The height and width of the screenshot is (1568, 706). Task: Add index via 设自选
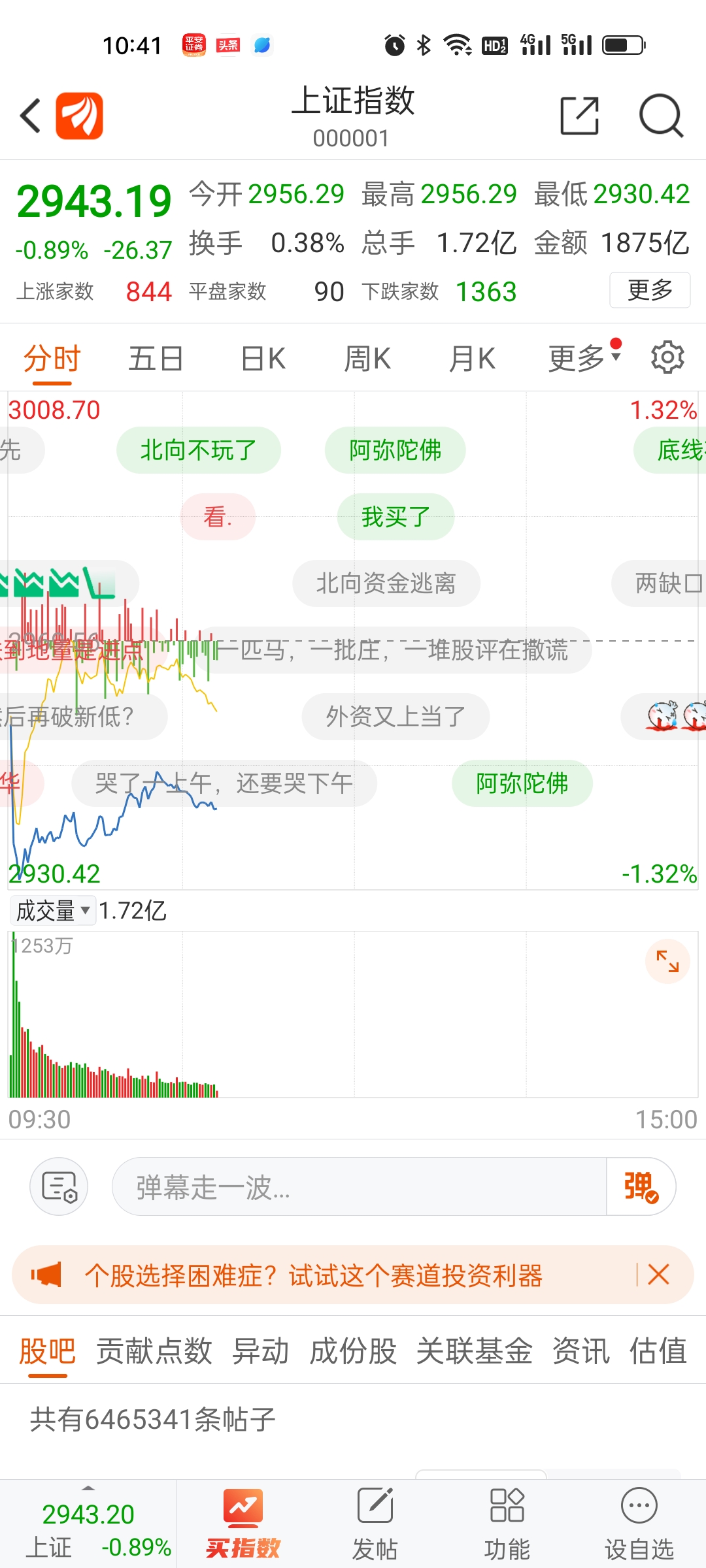click(x=639, y=1523)
